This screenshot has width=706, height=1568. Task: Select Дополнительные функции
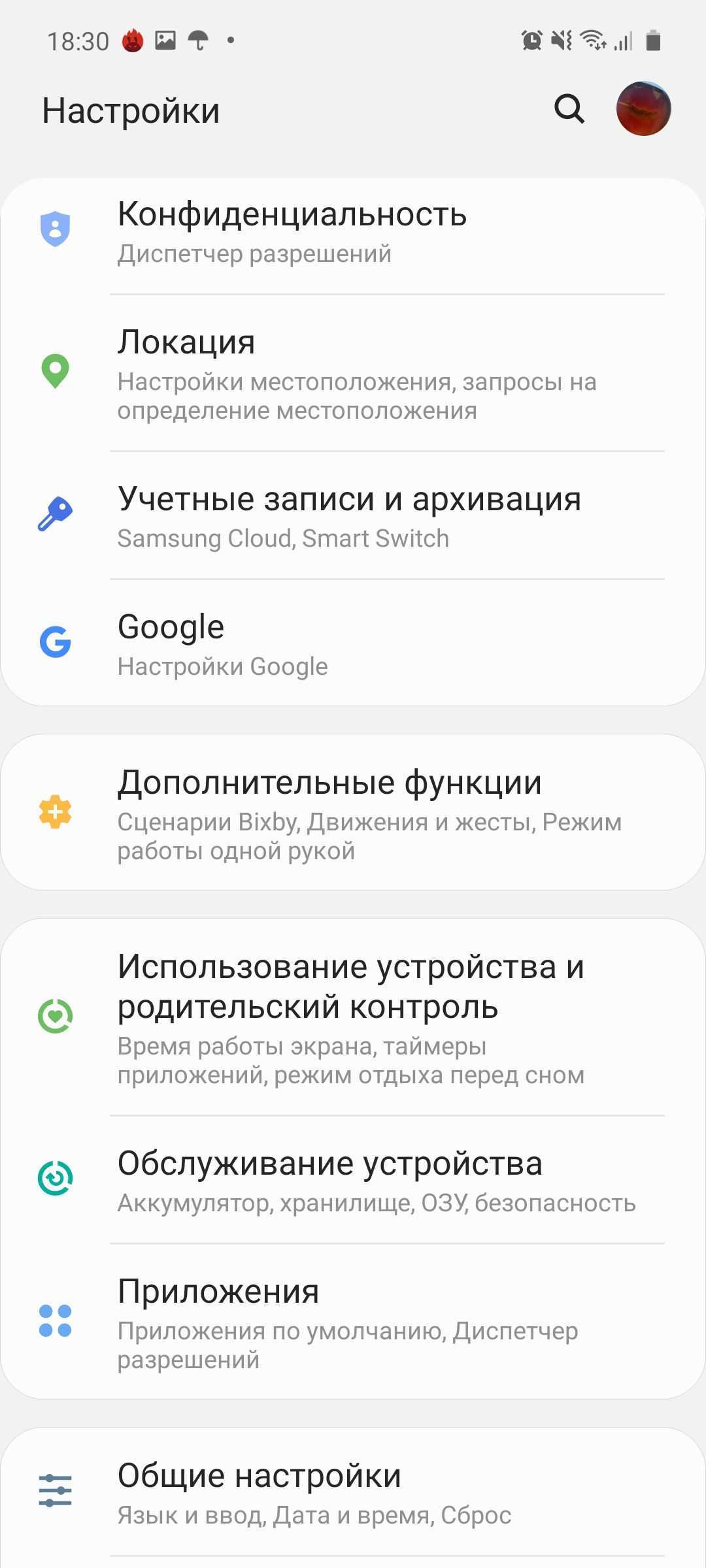point(353,813)
